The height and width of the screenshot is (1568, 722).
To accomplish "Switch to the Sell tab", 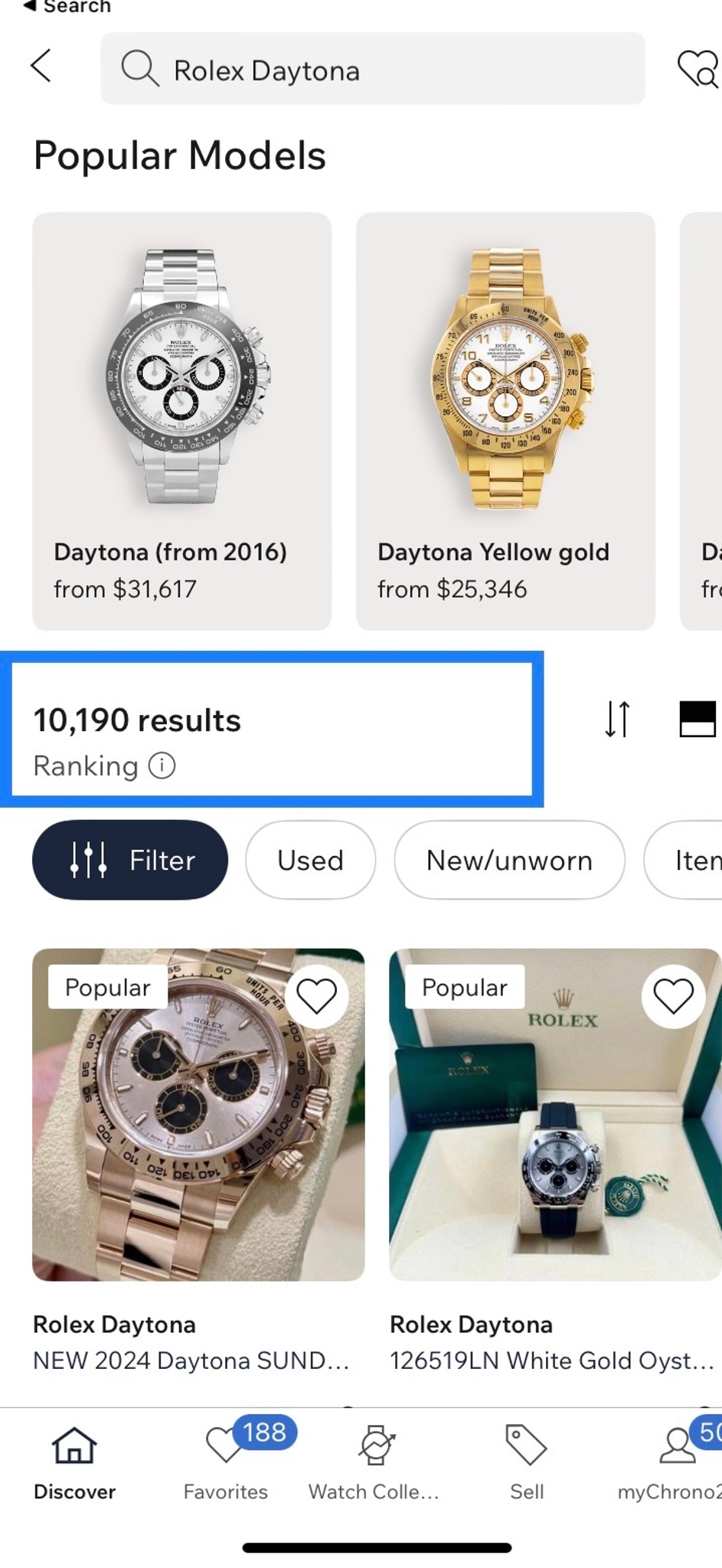I will (x=527, y=1461).
